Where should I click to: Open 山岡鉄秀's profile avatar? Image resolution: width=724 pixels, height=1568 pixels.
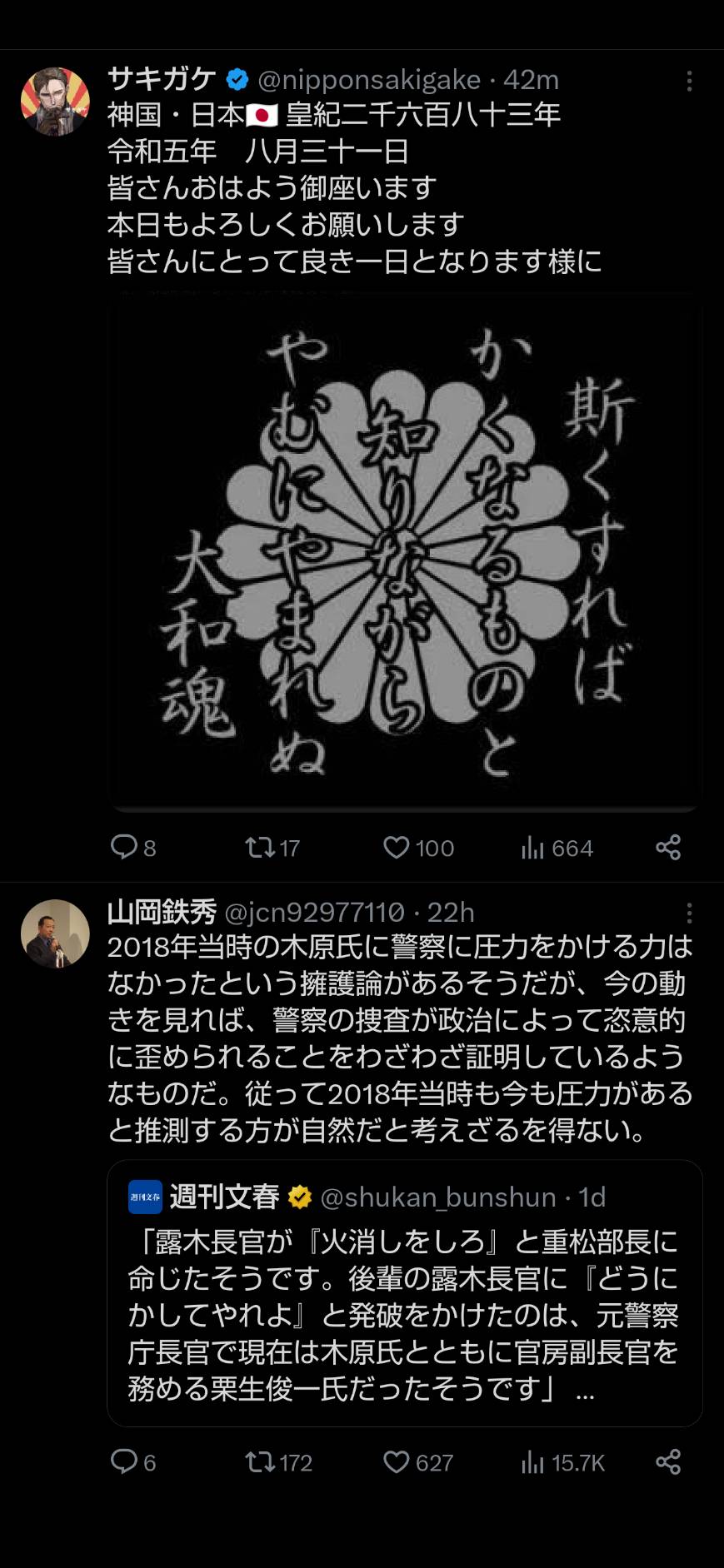pyautogui.click(x=55, y=933)
